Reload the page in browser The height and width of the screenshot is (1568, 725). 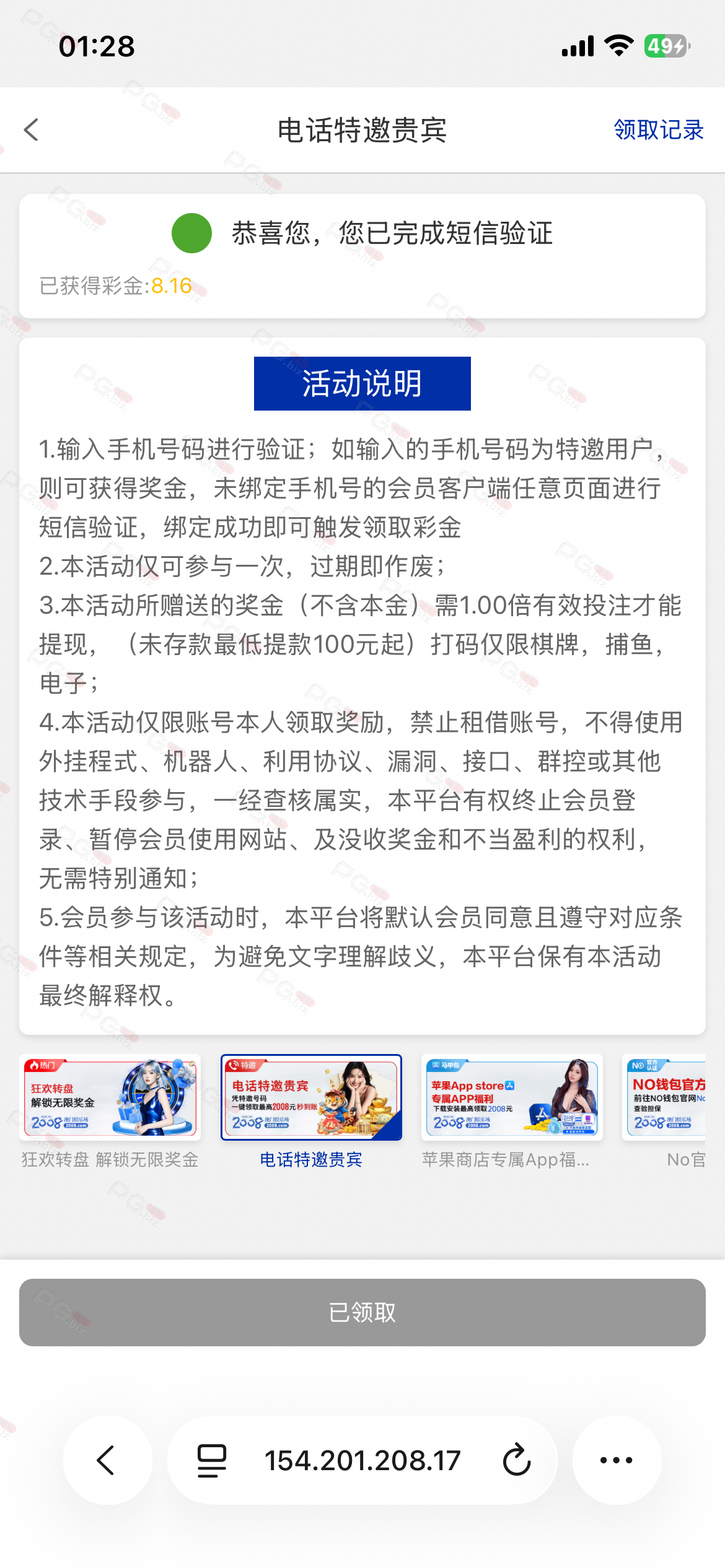point(516,1460)
